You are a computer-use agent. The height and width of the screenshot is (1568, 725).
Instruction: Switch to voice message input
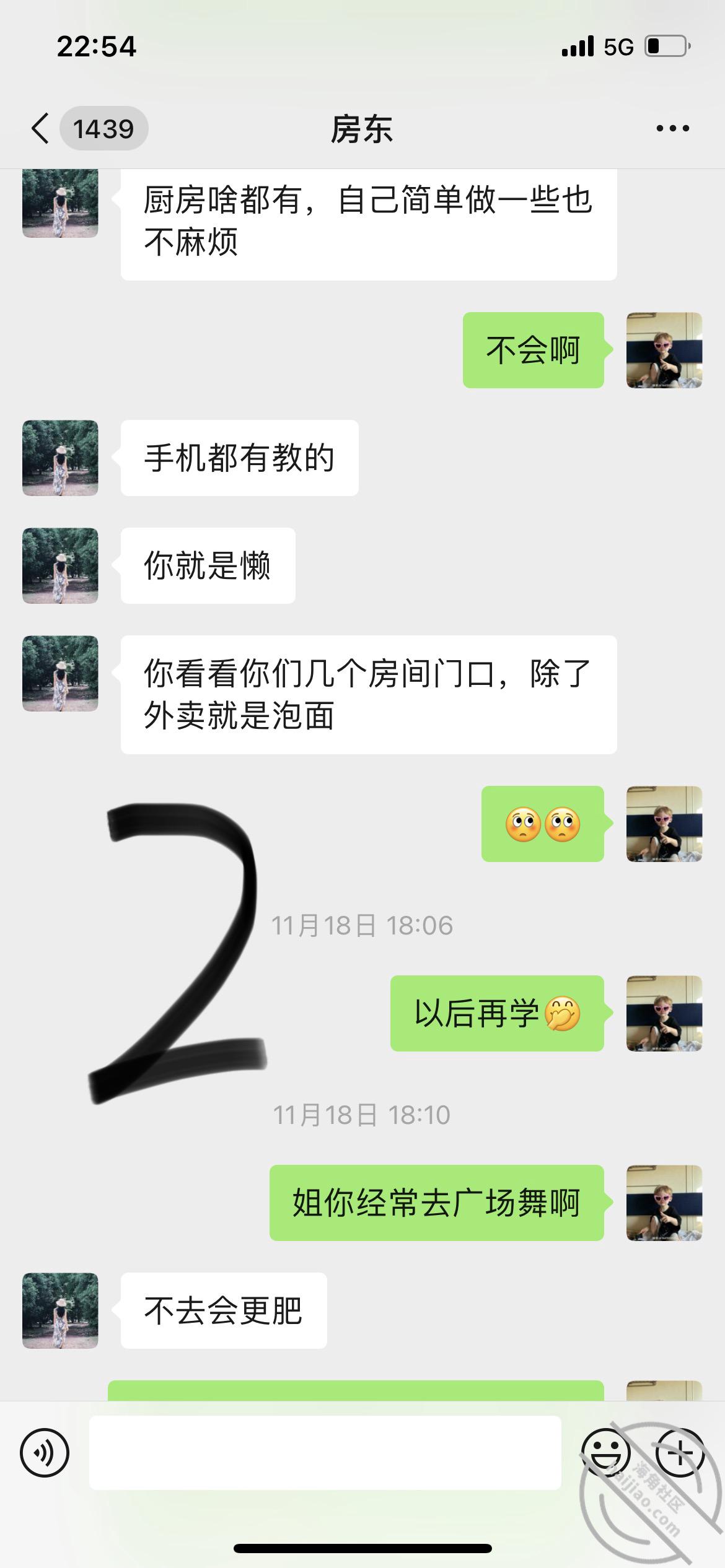[x=45, y=1453]
